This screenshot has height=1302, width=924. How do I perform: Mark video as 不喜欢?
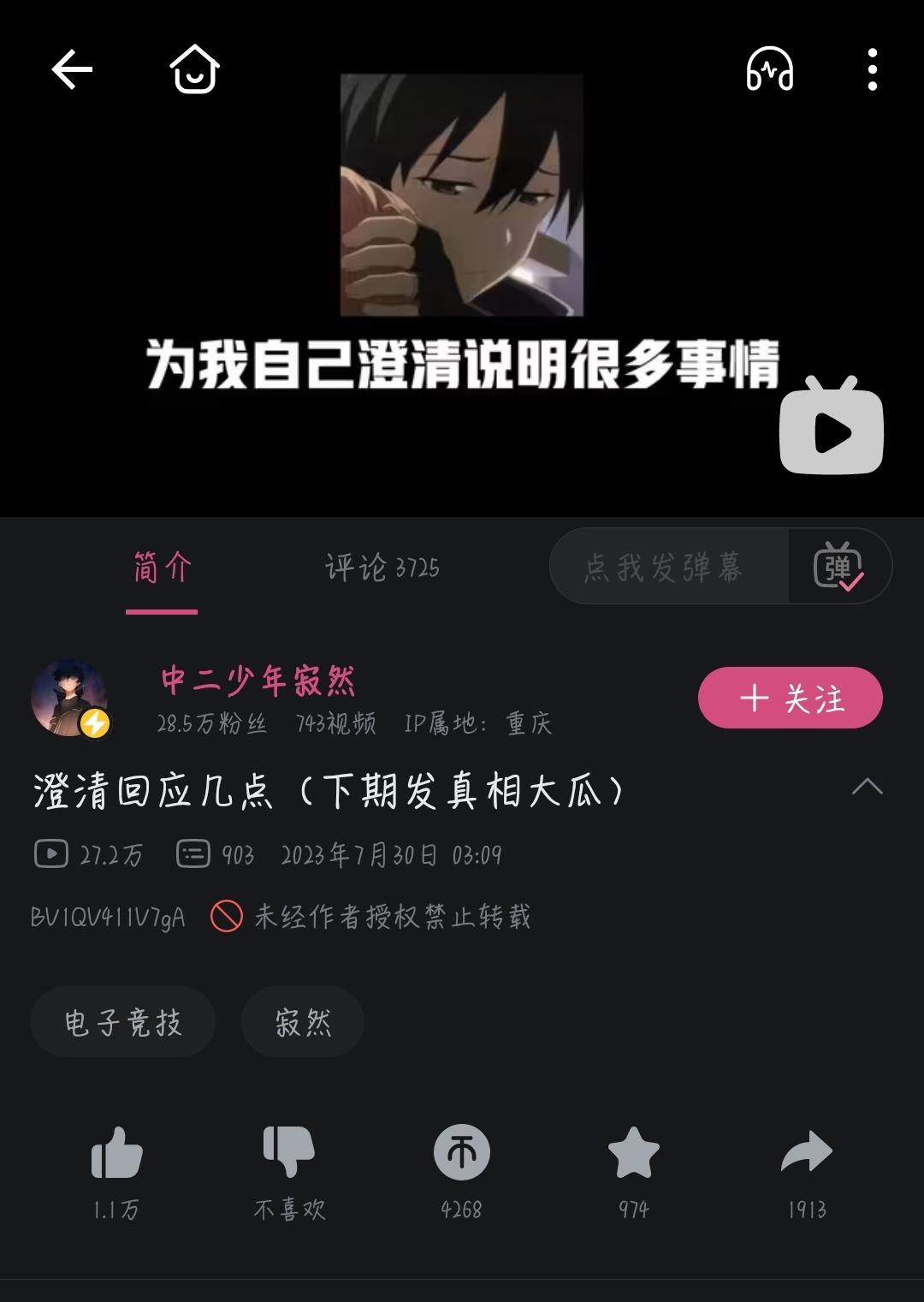[289, 1153]
